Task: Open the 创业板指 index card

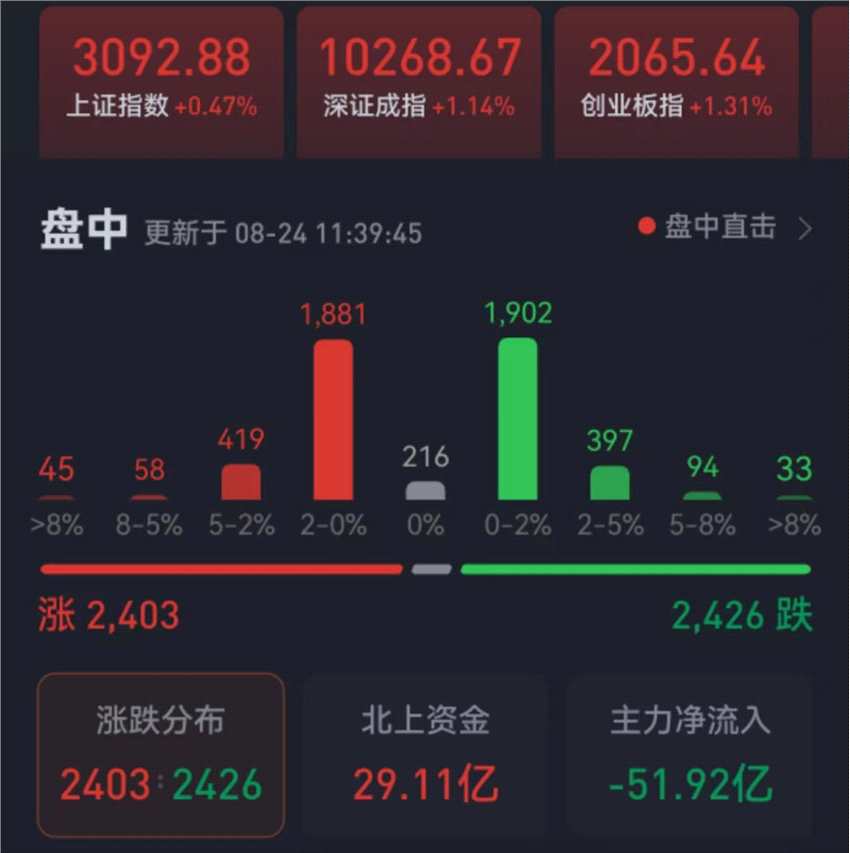Action: coord(677,80)
